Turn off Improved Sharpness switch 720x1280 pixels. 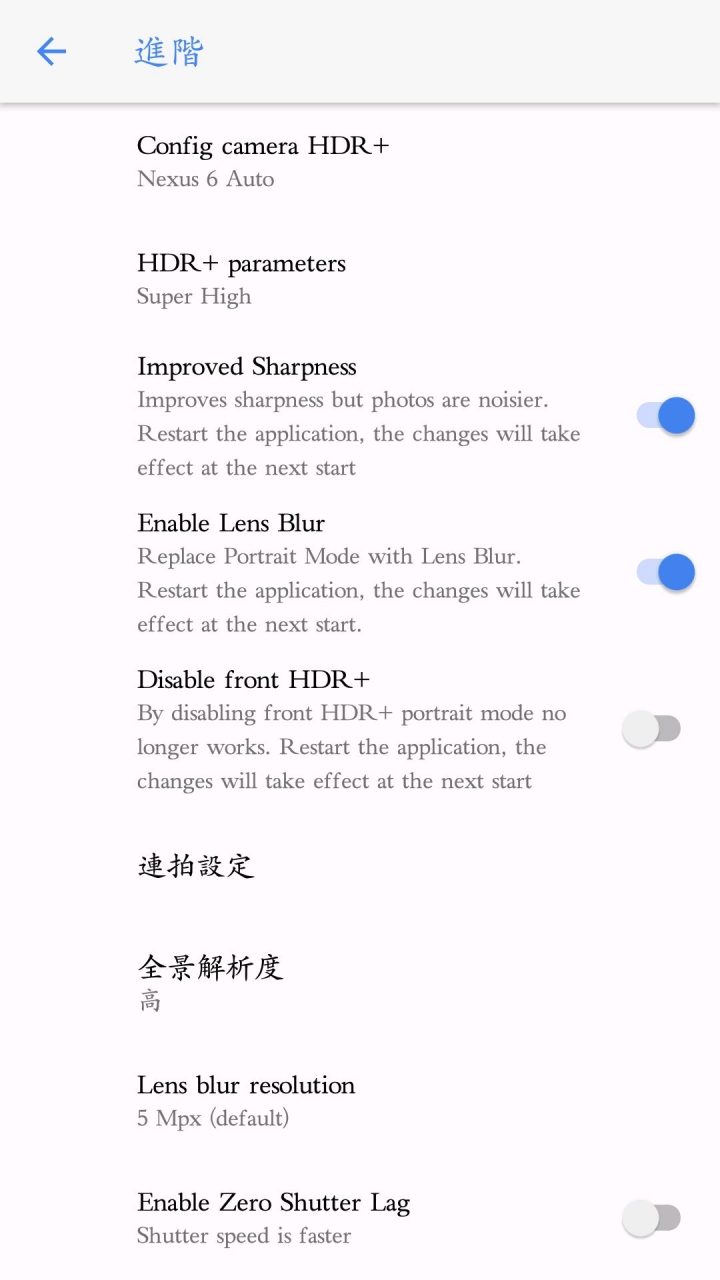[665, 415]
